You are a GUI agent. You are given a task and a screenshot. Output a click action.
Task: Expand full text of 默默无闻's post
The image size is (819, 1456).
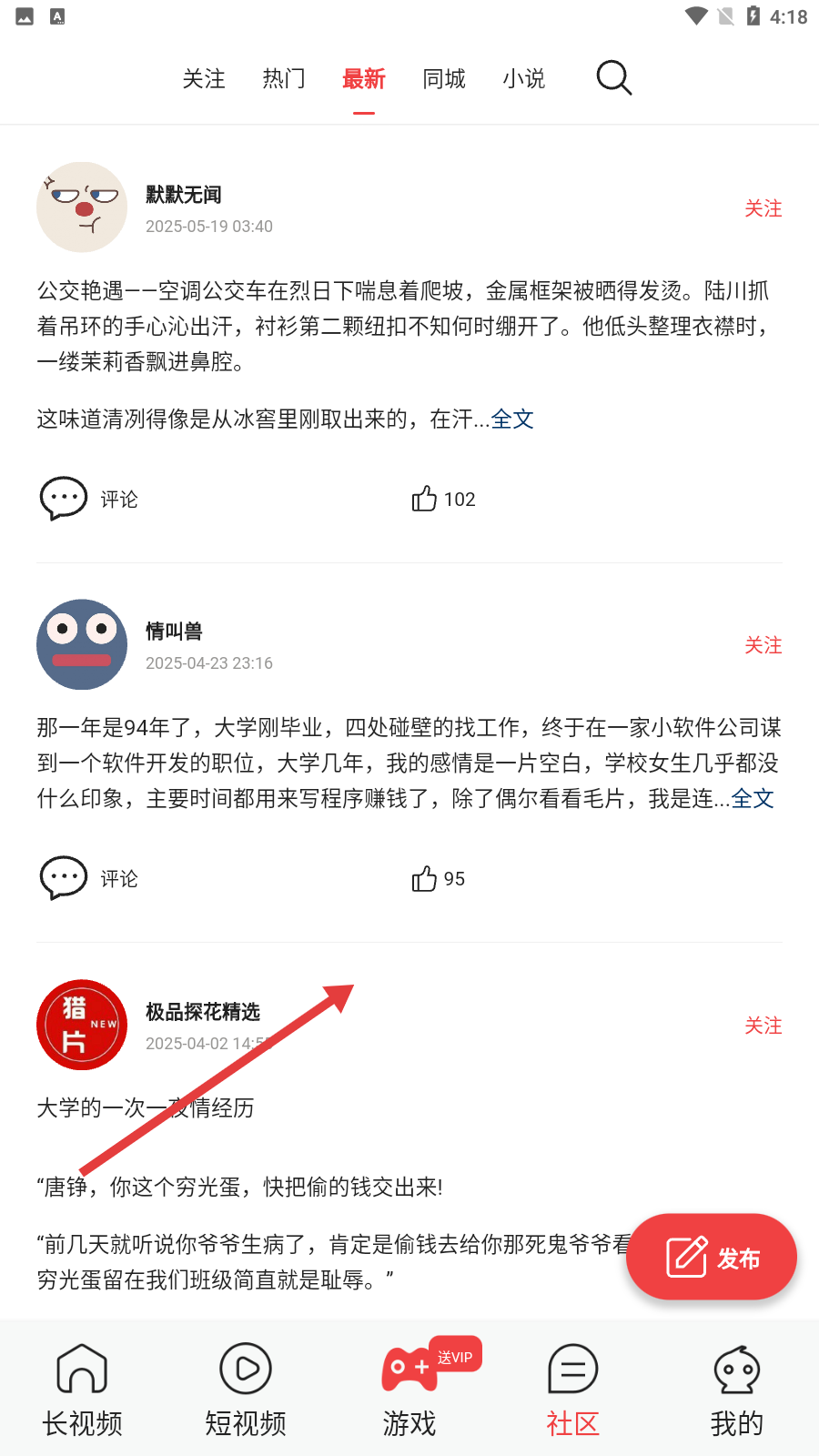[512, 420]
